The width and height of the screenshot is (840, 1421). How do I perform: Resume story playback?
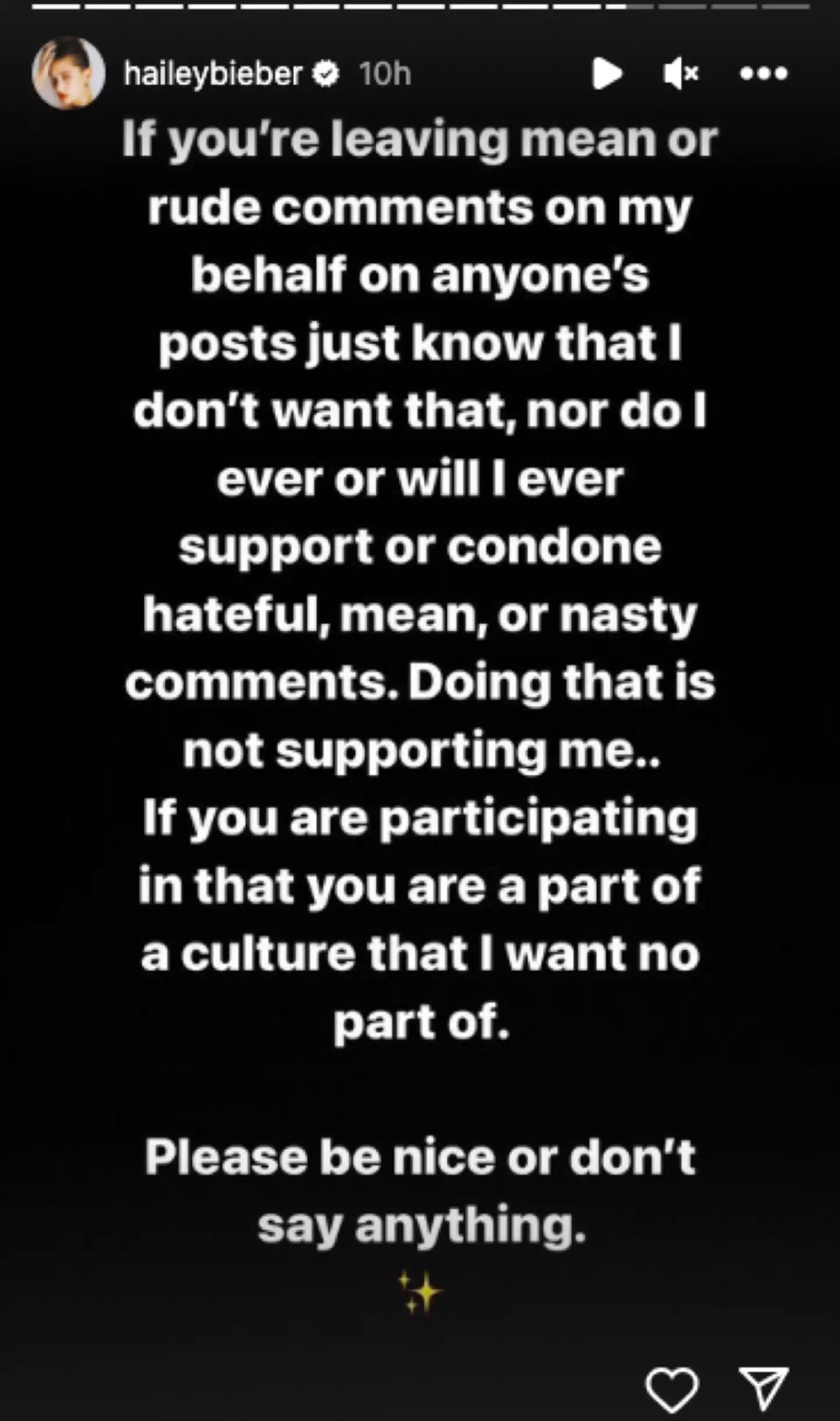pyautogui.click(x=607, y=74)
